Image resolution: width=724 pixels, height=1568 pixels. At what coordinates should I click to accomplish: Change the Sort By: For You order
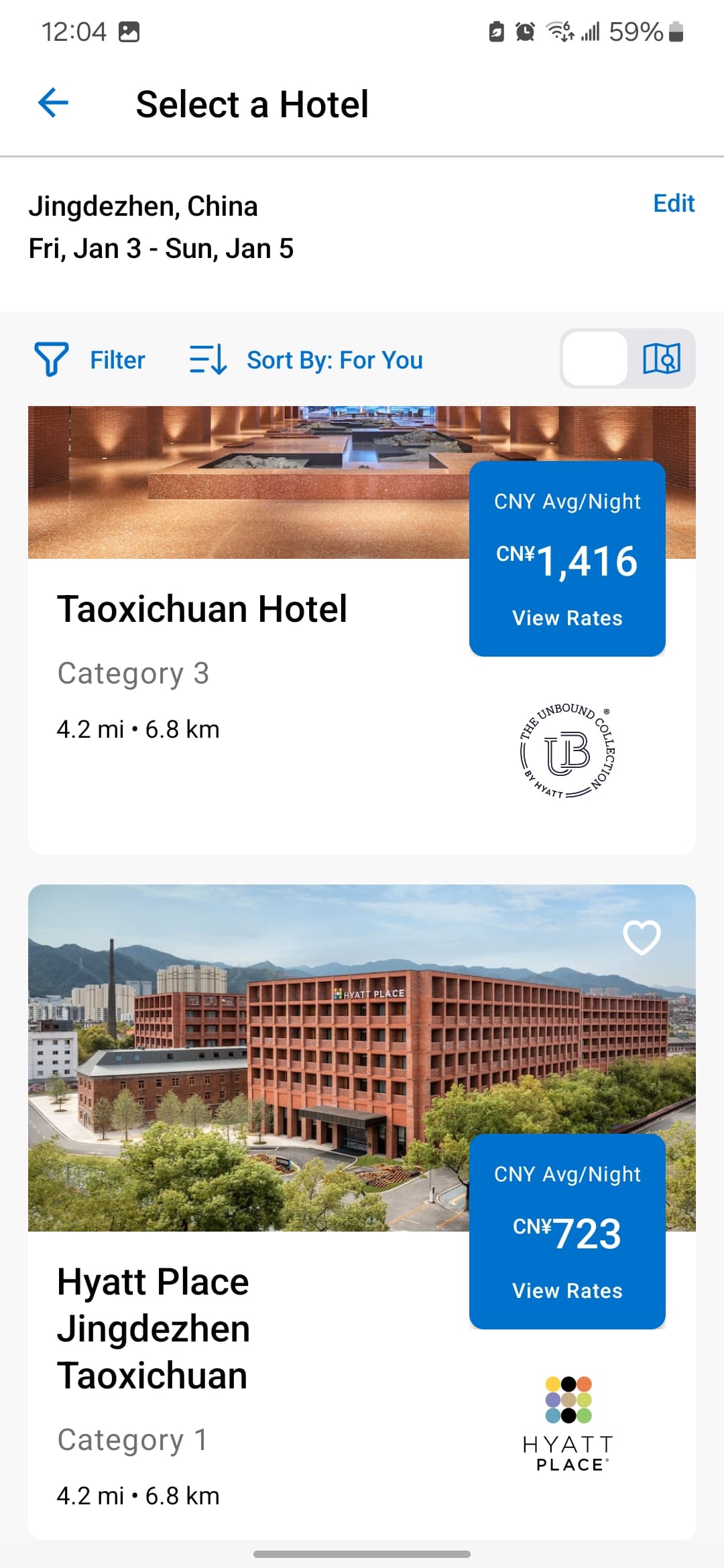click(306, 360)
